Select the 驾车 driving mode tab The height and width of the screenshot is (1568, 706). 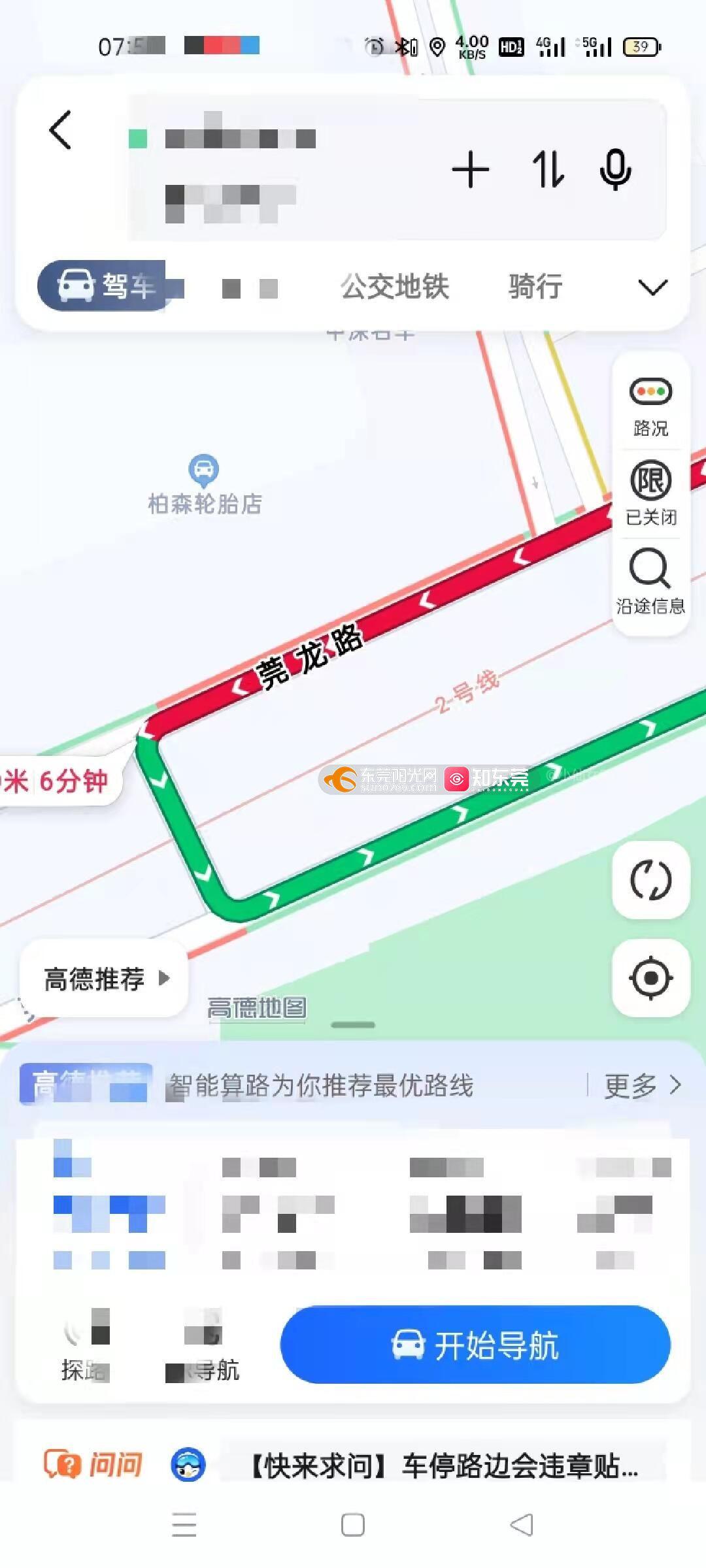click(x=108, y=286)
